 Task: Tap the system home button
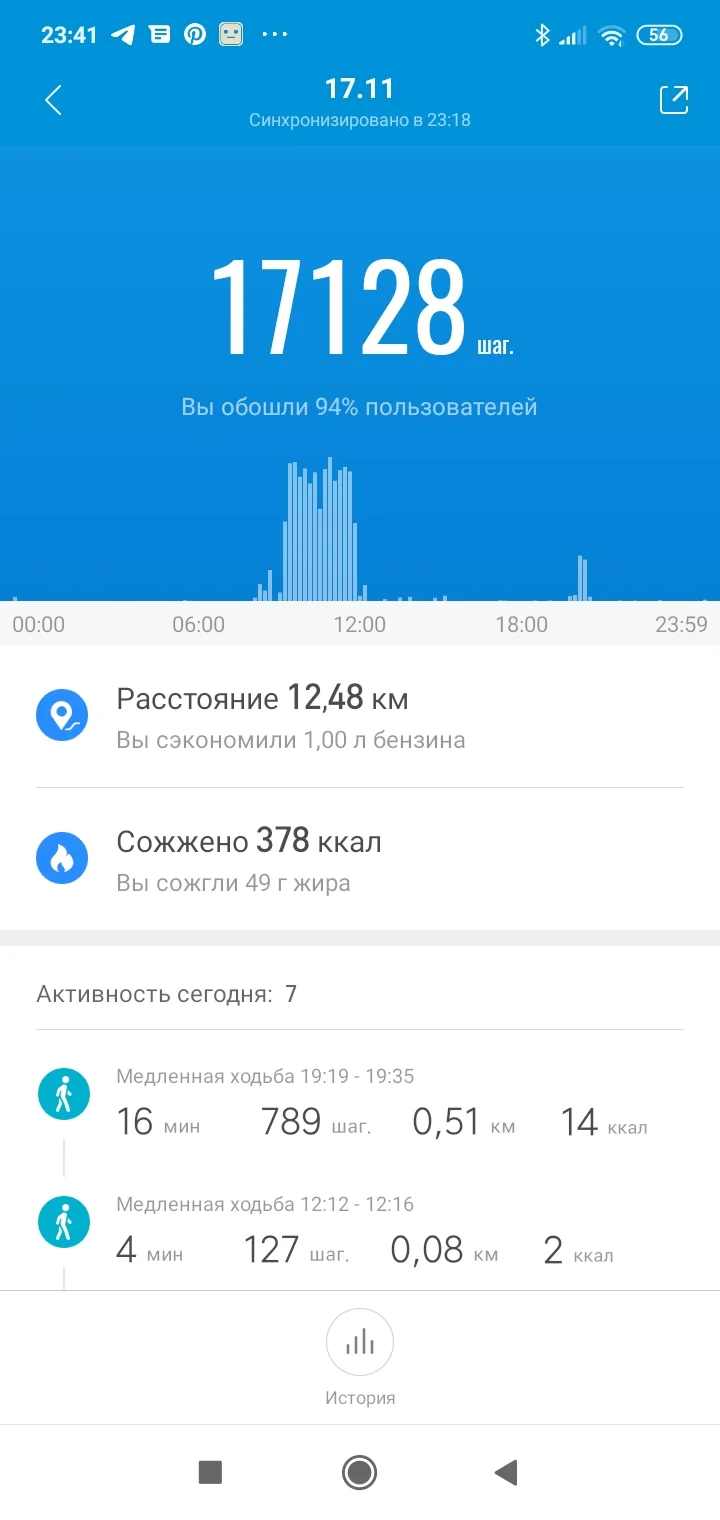point(359,1472)
